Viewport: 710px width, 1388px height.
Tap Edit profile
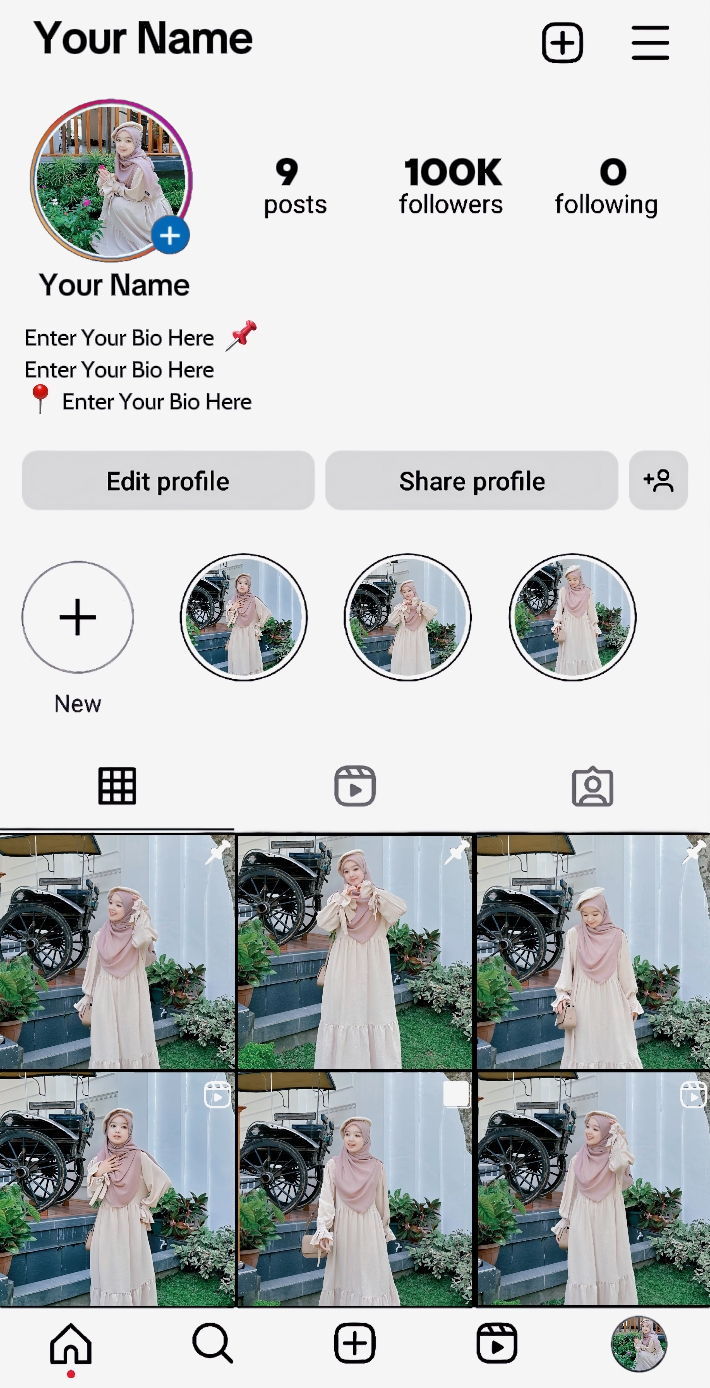click(168, 481)
